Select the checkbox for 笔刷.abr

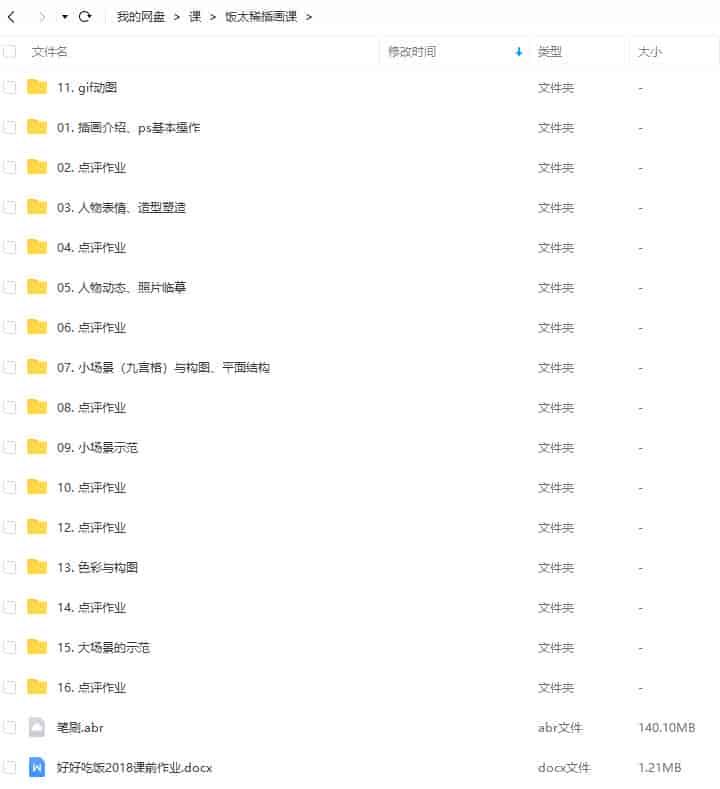(10, 727)
